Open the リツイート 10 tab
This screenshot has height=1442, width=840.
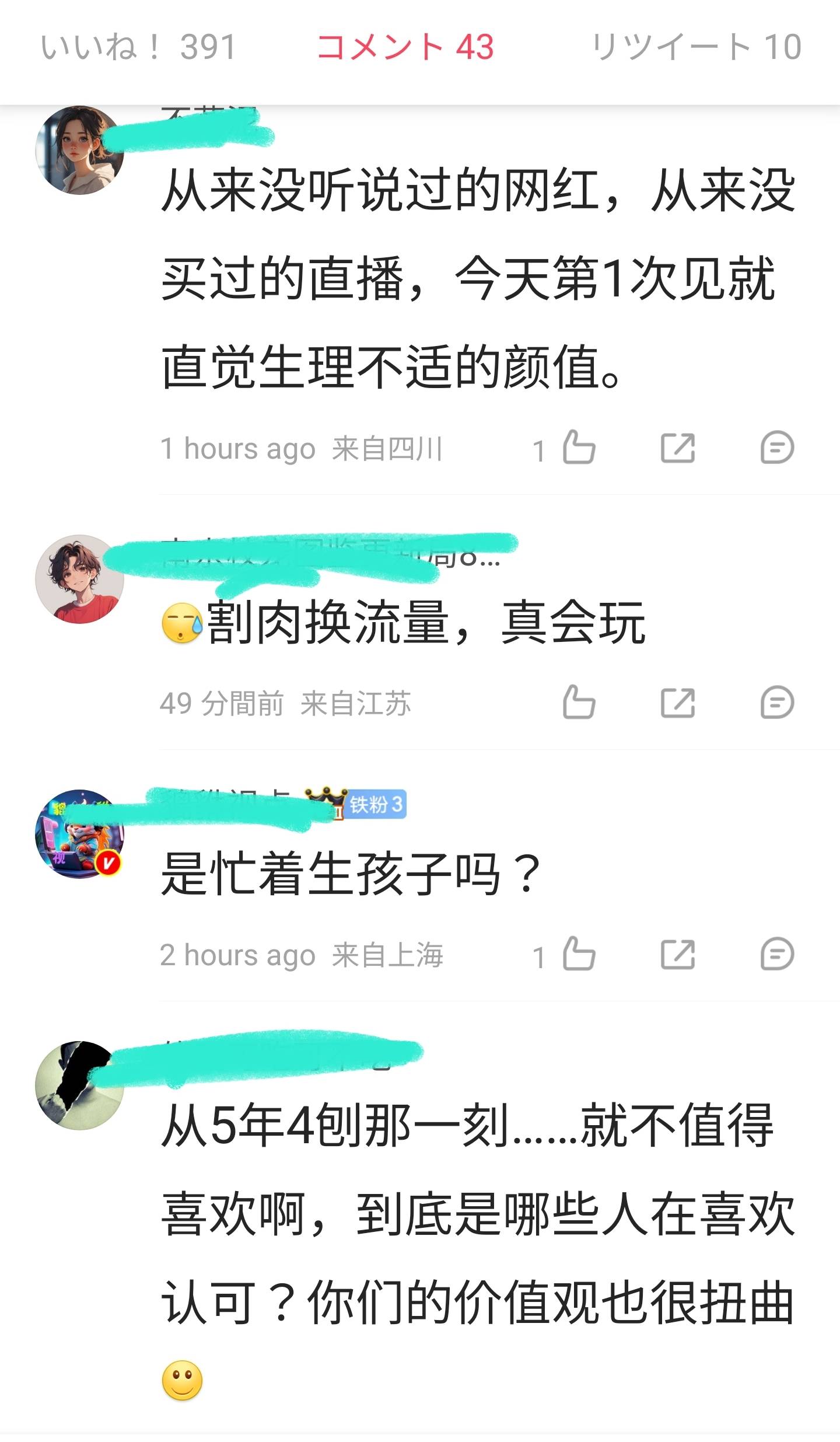pyautogui.click(x=696, y=47)
